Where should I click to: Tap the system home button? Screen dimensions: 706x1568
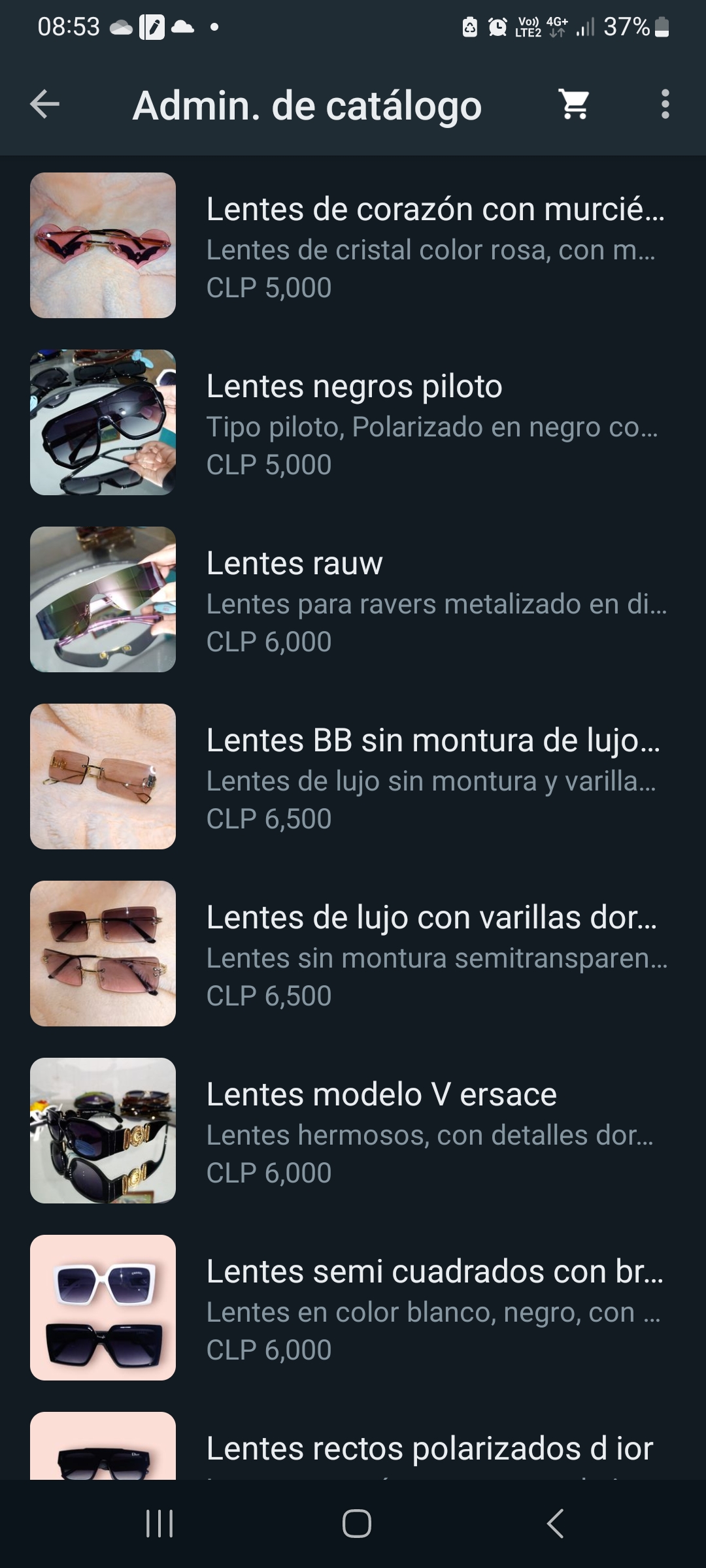(357, 1524)
